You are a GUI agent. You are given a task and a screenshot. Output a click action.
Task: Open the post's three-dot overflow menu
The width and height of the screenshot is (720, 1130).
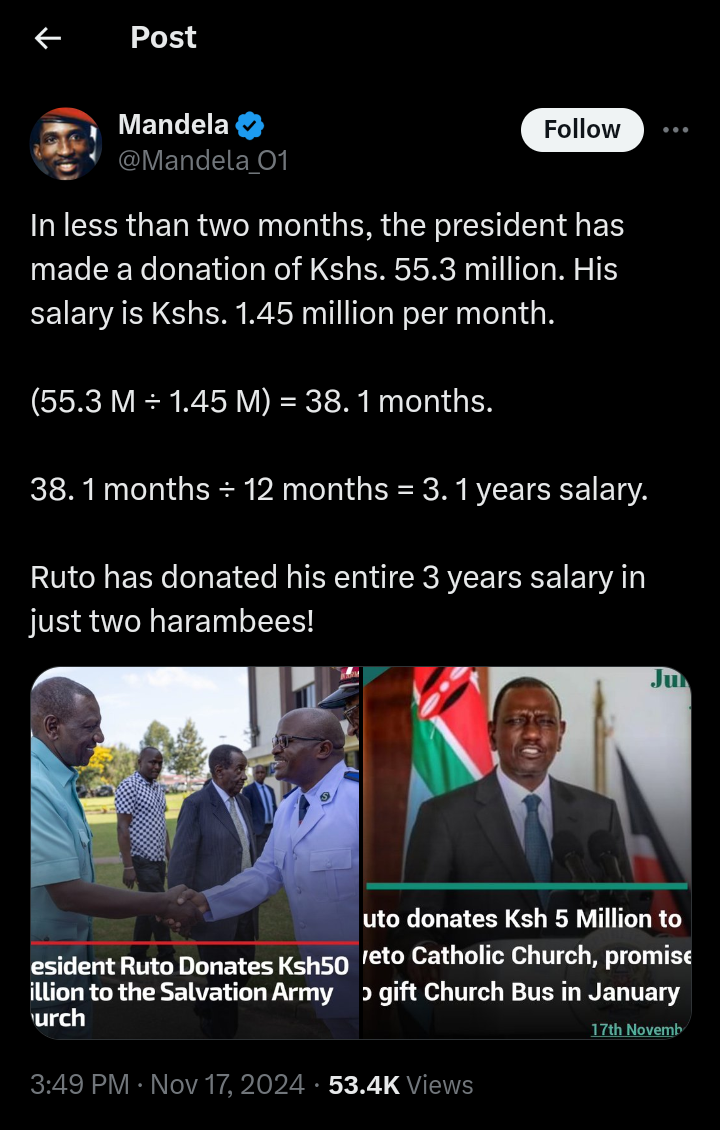click(x=676, y=130)
